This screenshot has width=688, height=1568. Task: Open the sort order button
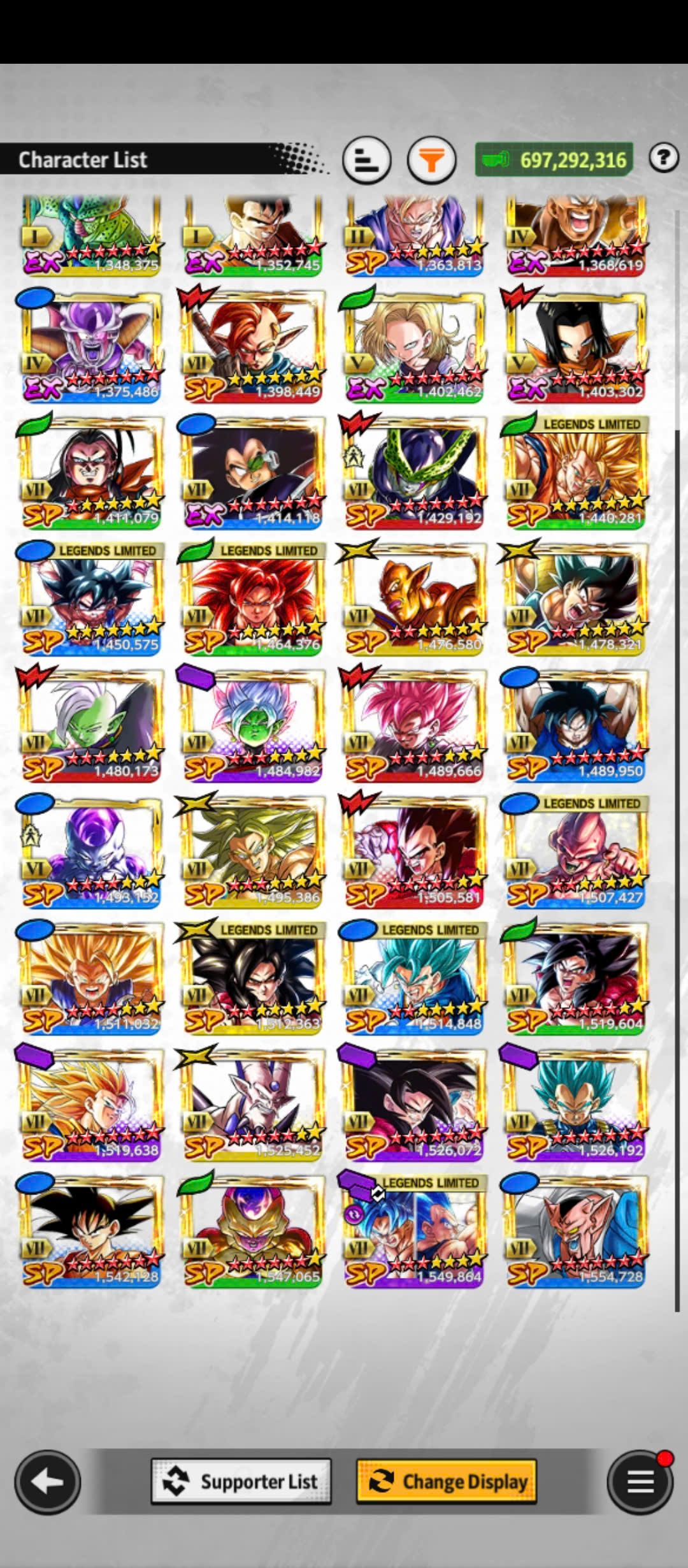[x=366, y=159]
